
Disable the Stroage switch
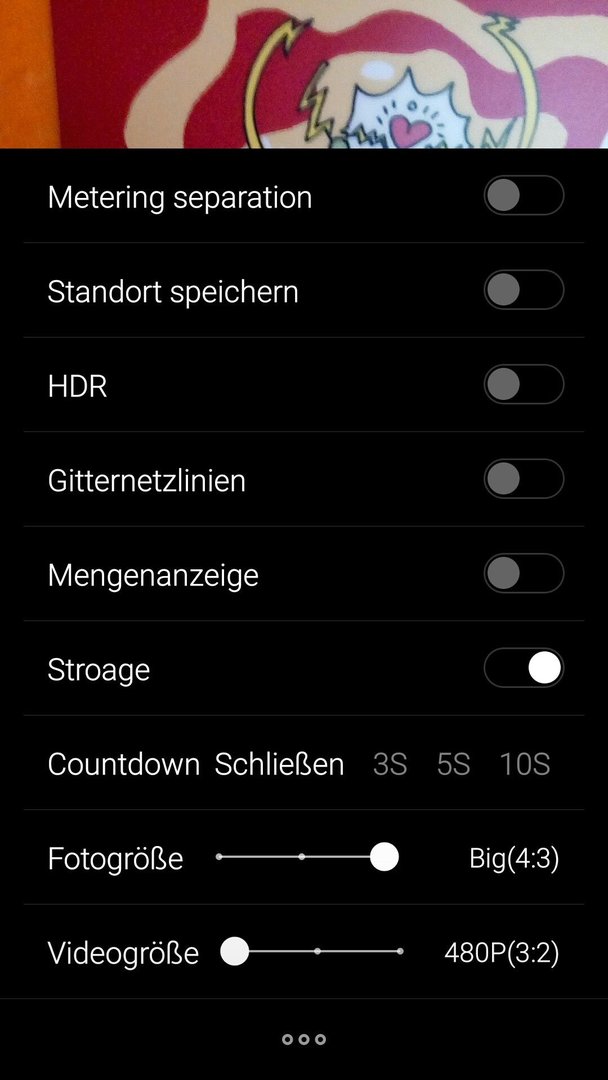[x=523, y=667]
